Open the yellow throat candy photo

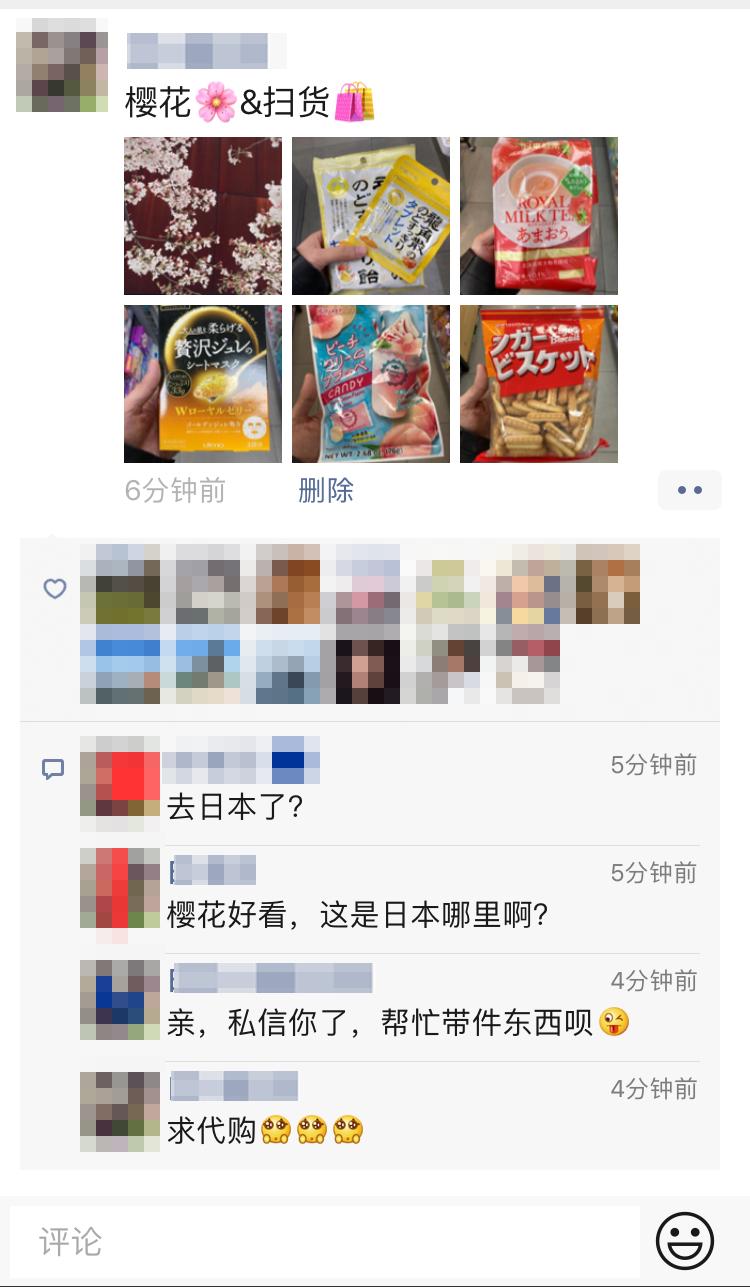(369, 215)
